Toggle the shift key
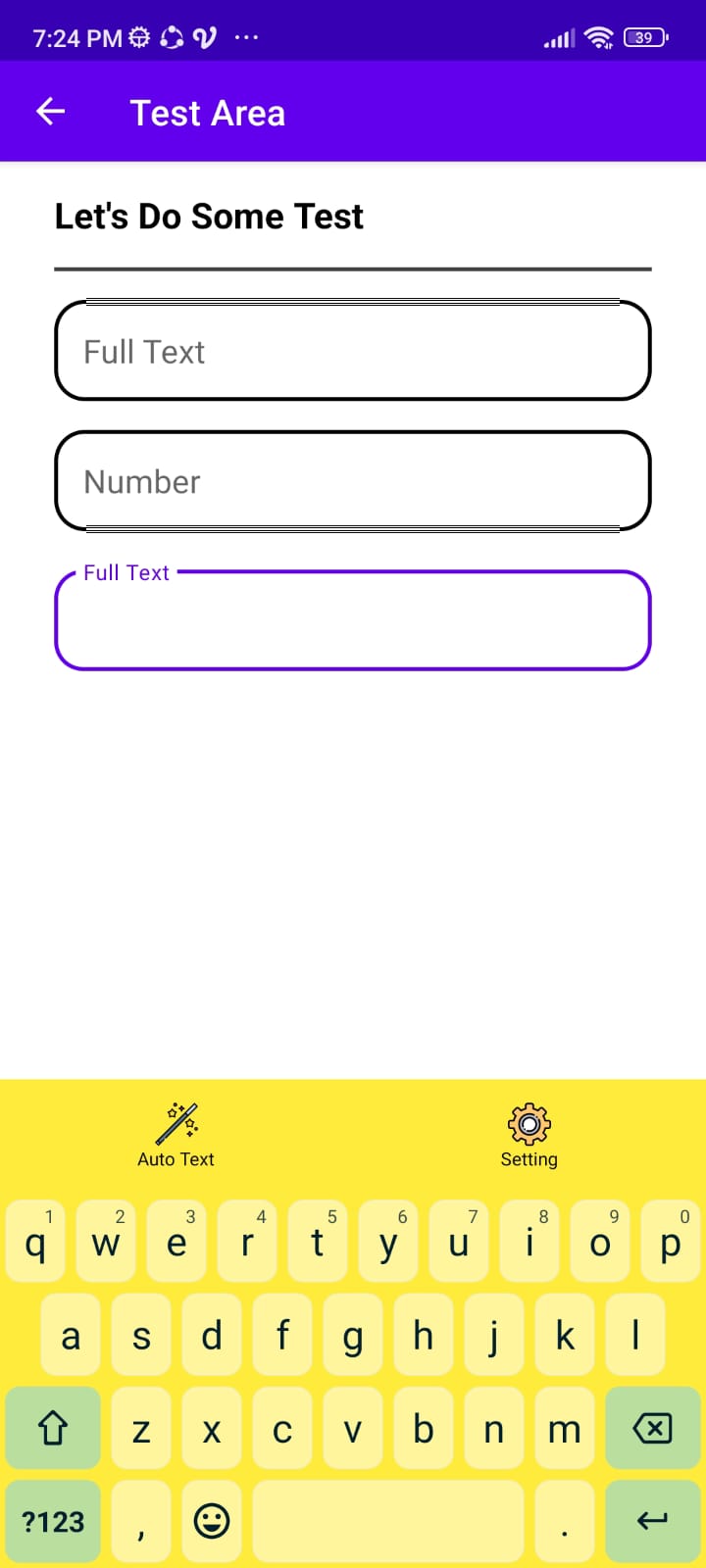 point(53,1429)
